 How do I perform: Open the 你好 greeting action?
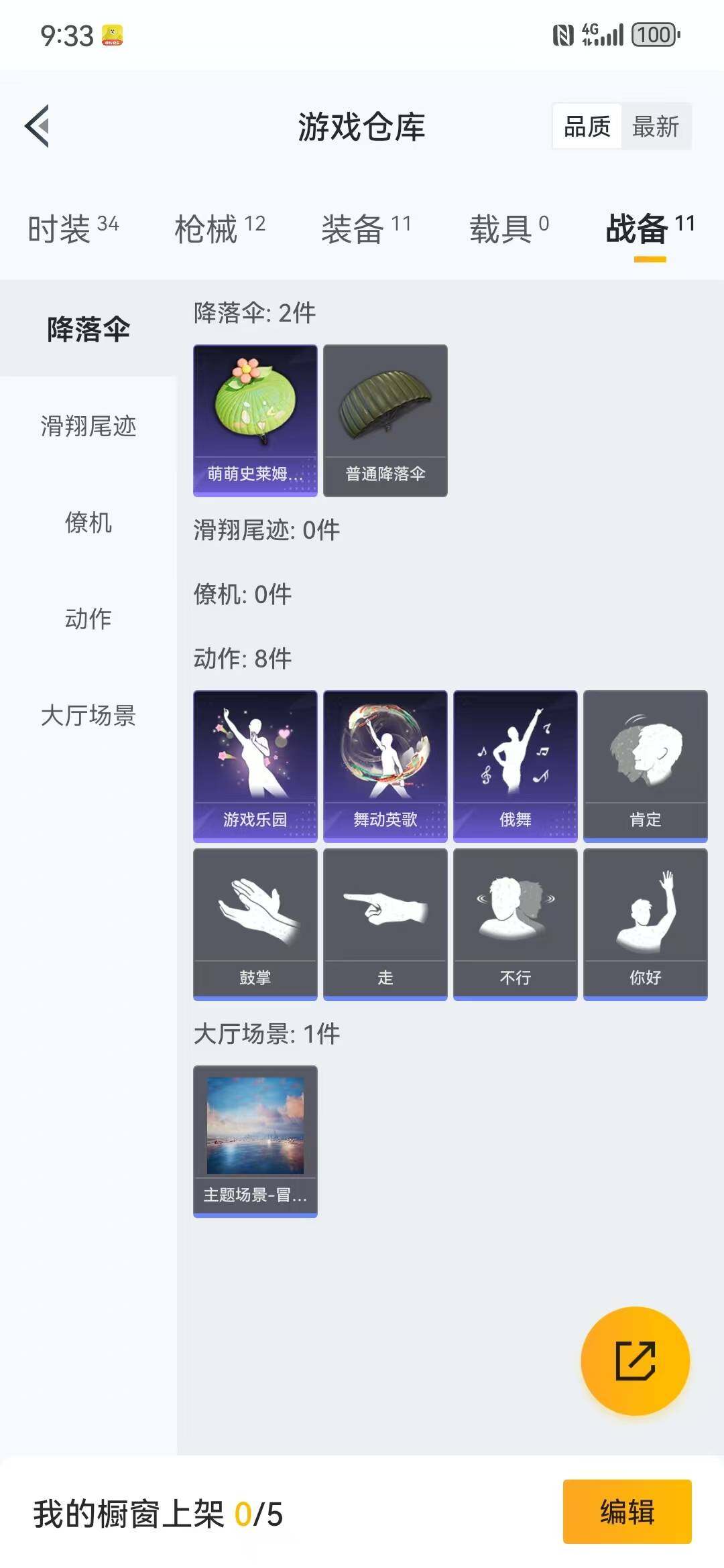pos(645,925)
